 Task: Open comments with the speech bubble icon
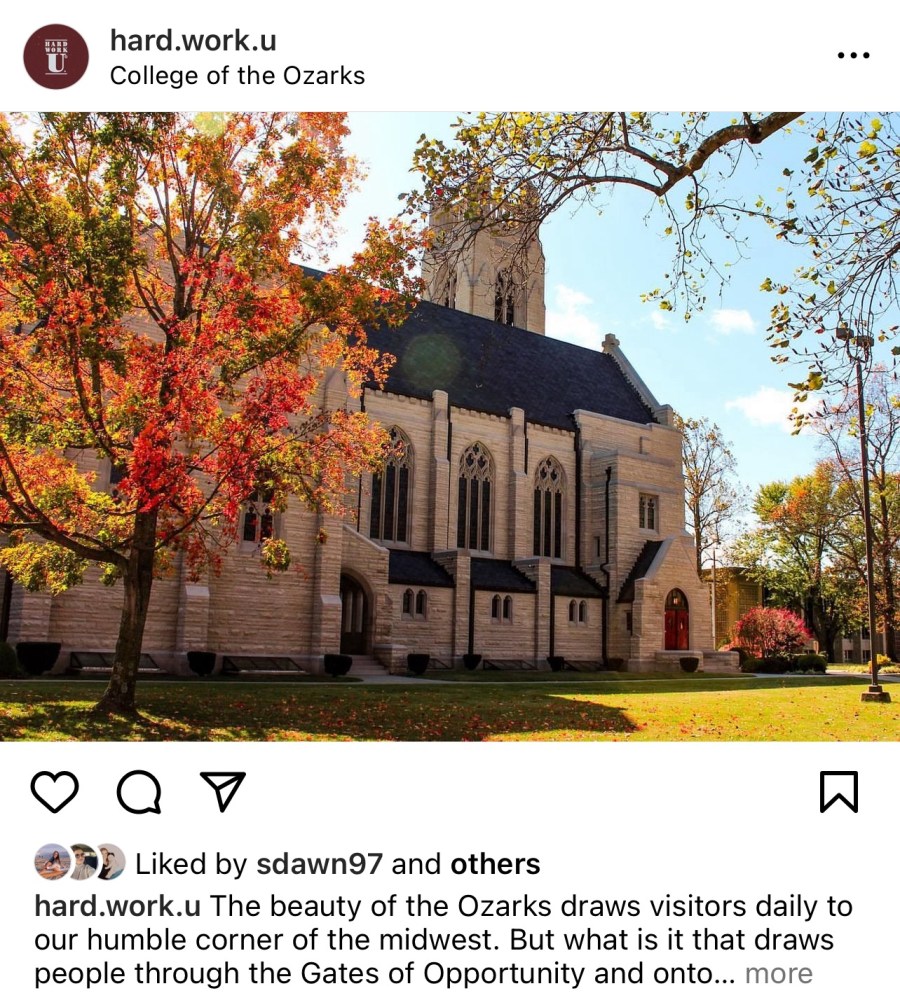click(139, 792)
